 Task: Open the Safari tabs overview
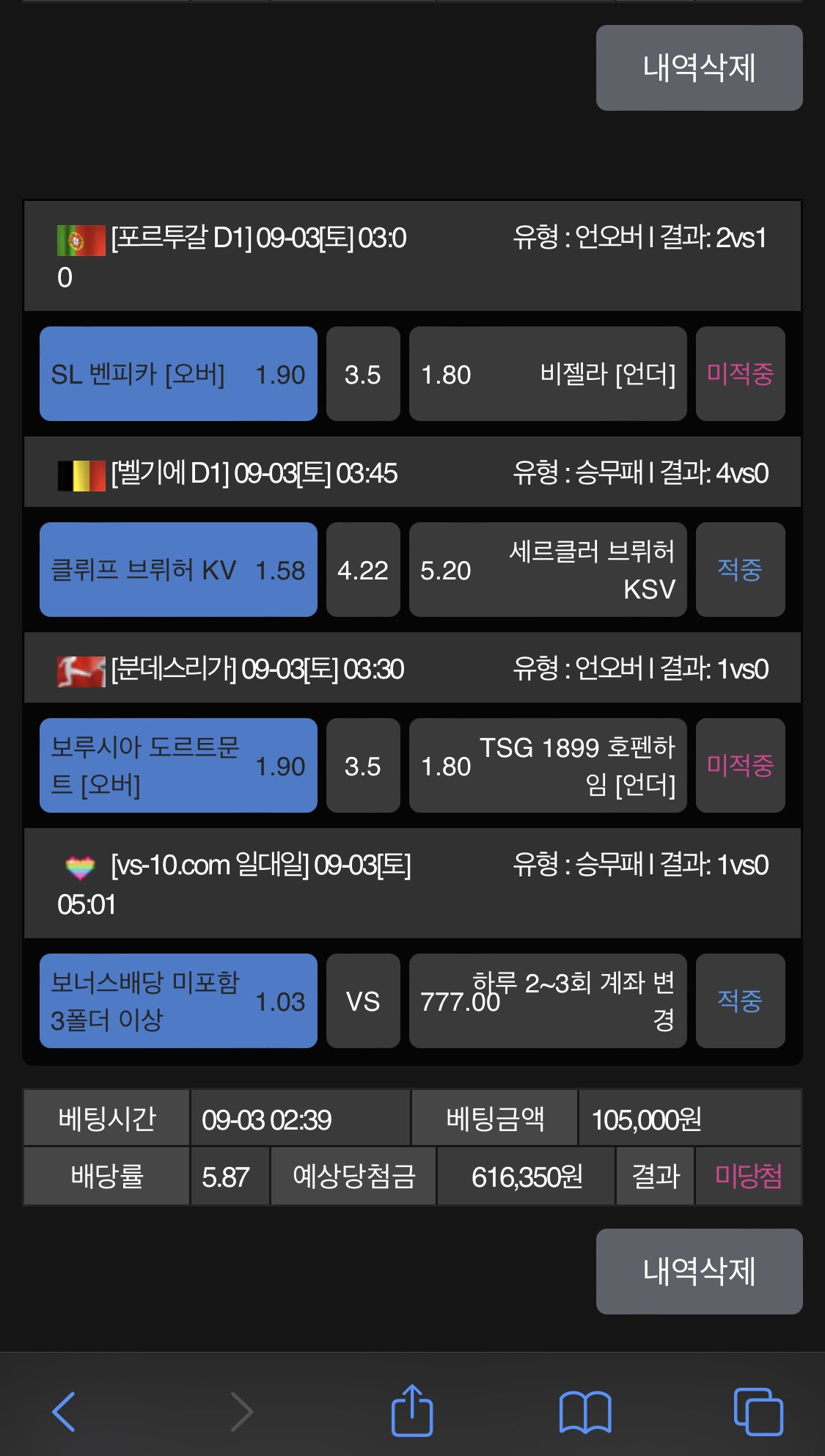(758, 1411)
